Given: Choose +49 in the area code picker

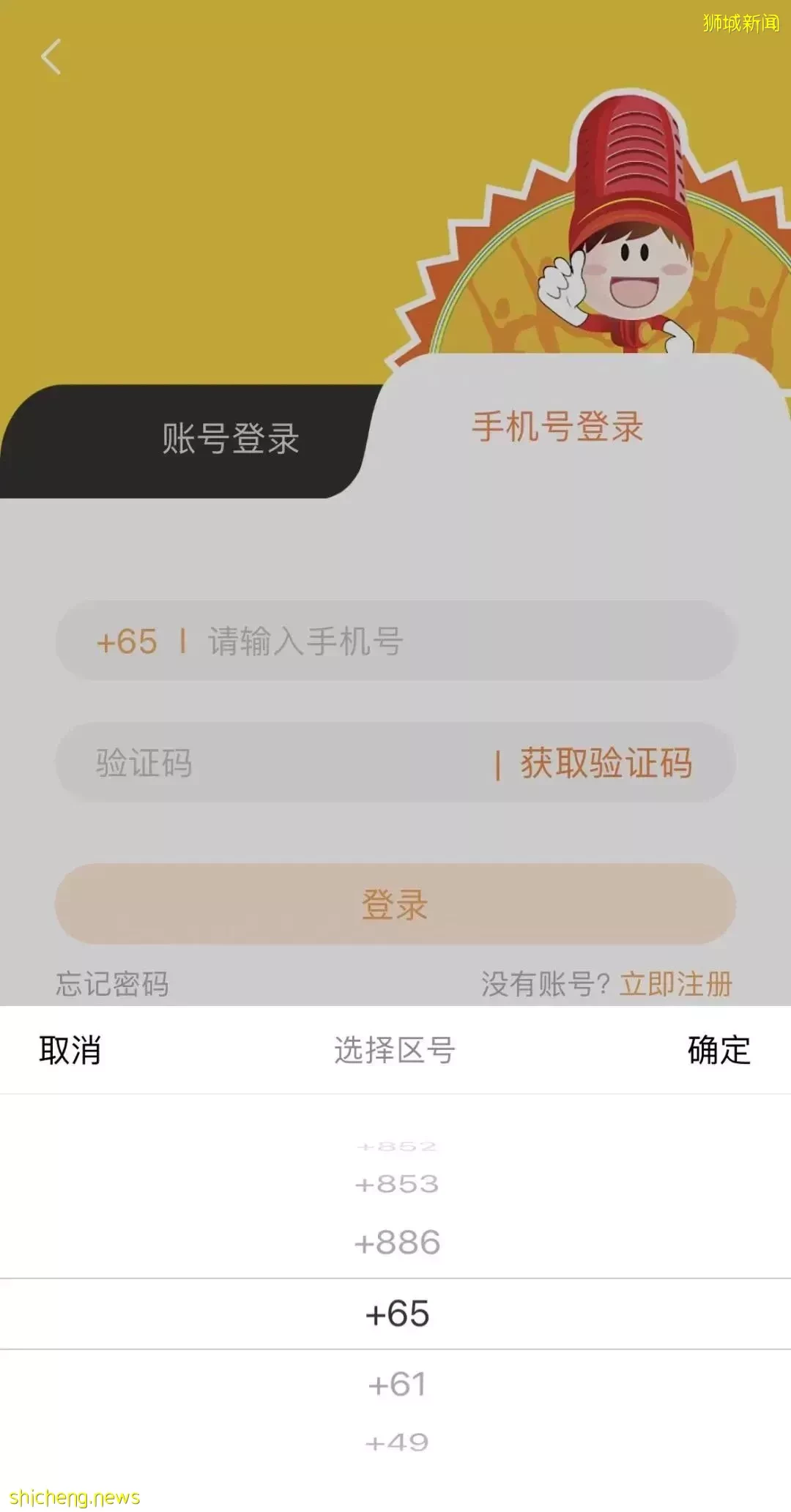Looking at the screenshot, I should click(397, 1442).
